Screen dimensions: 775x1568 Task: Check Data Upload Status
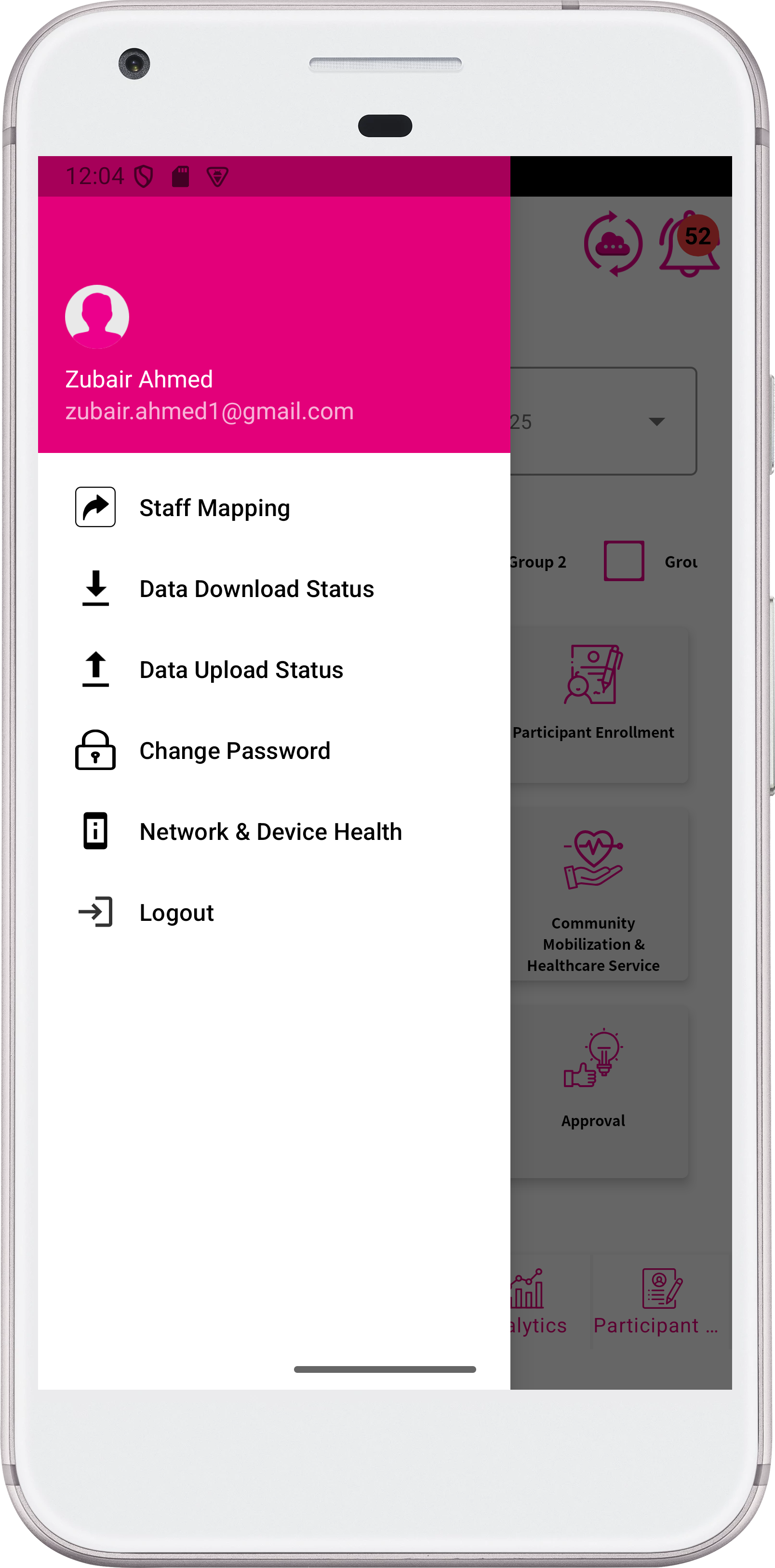[x=274, y=670]
